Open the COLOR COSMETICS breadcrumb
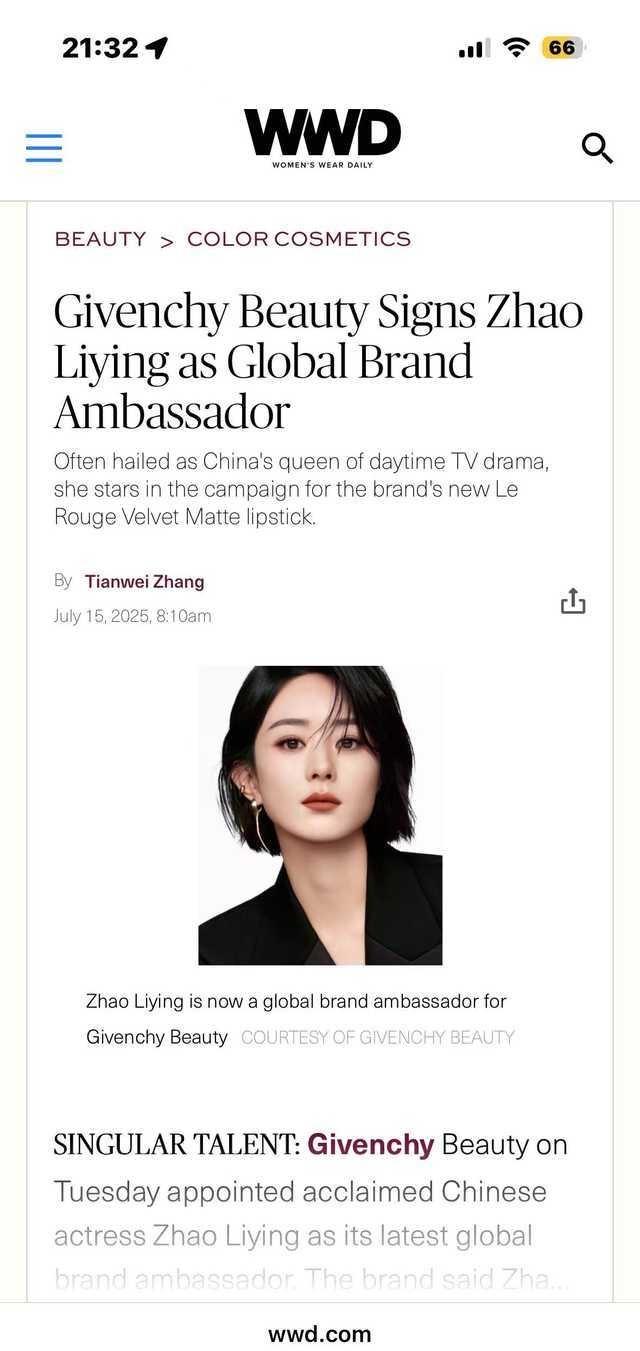Image resolution: width=640 pixels, height=1351 pixels. coord(299,239)
